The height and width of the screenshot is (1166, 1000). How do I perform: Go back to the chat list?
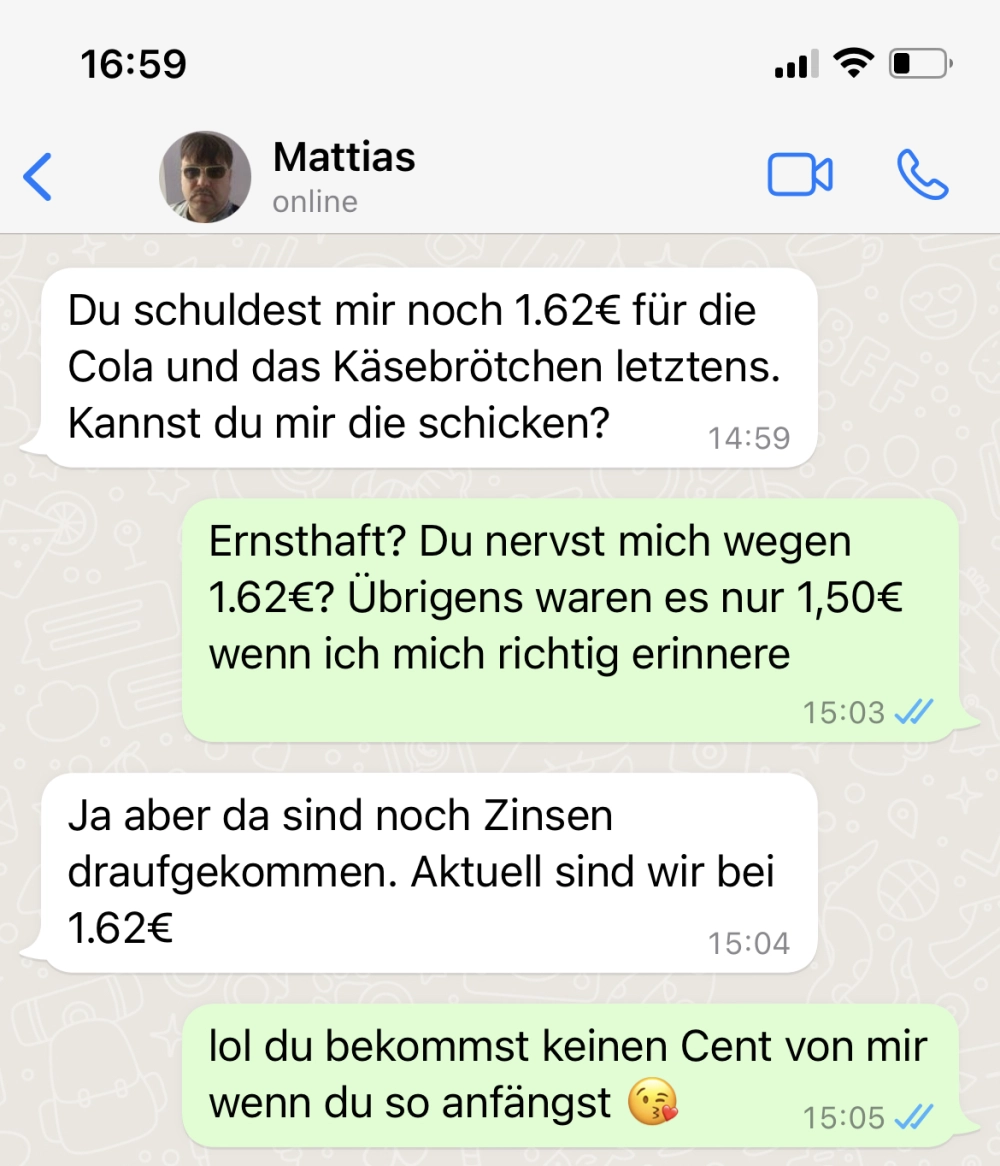38,177
